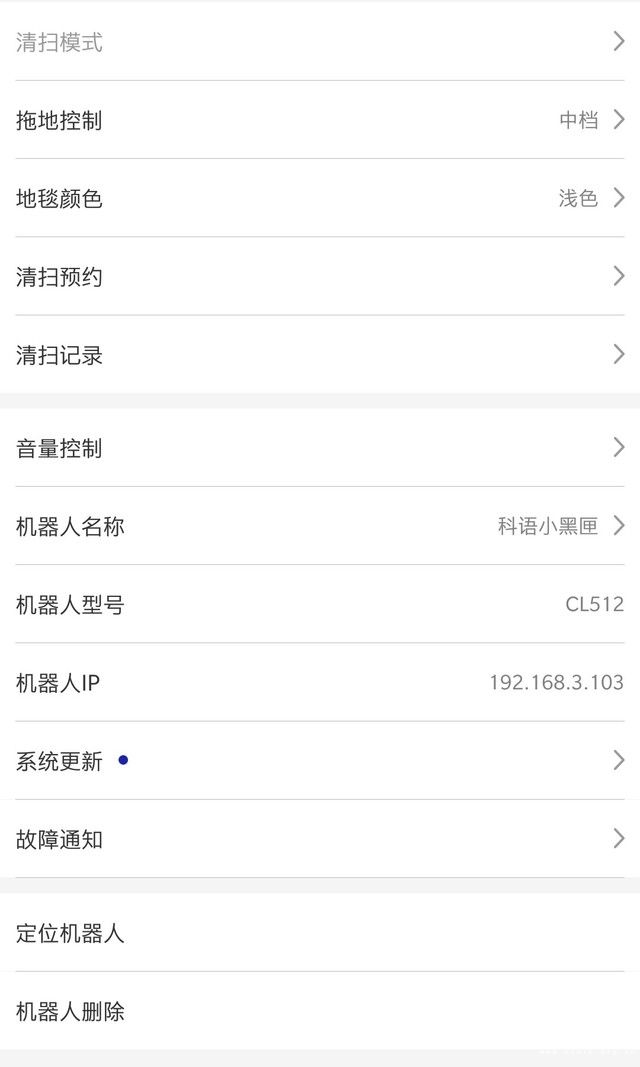The image size is (640, 1067).
Task: Change 地毯颜色 setting
Action: point(320,198)
